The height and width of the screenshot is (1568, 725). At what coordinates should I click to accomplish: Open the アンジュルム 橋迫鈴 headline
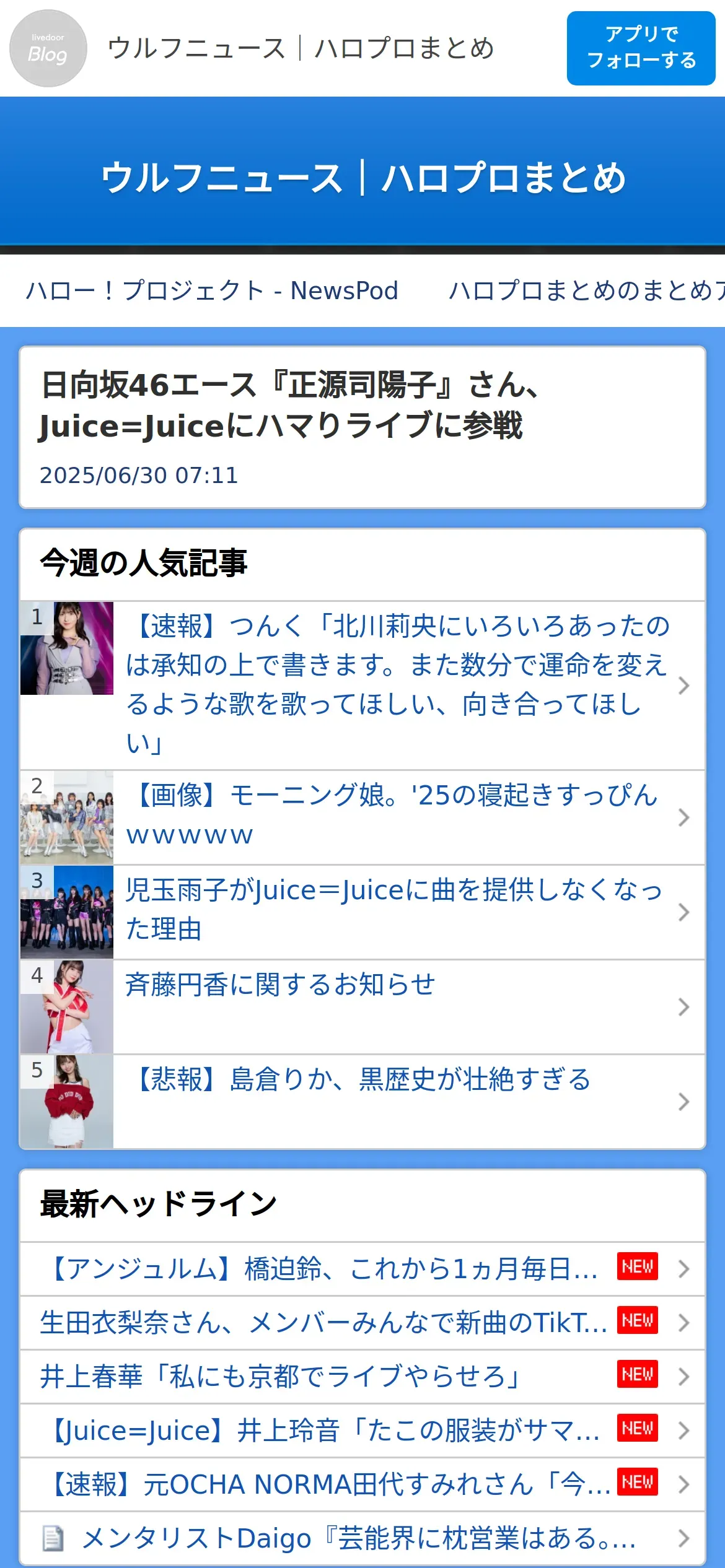[x=322, y=1269]
